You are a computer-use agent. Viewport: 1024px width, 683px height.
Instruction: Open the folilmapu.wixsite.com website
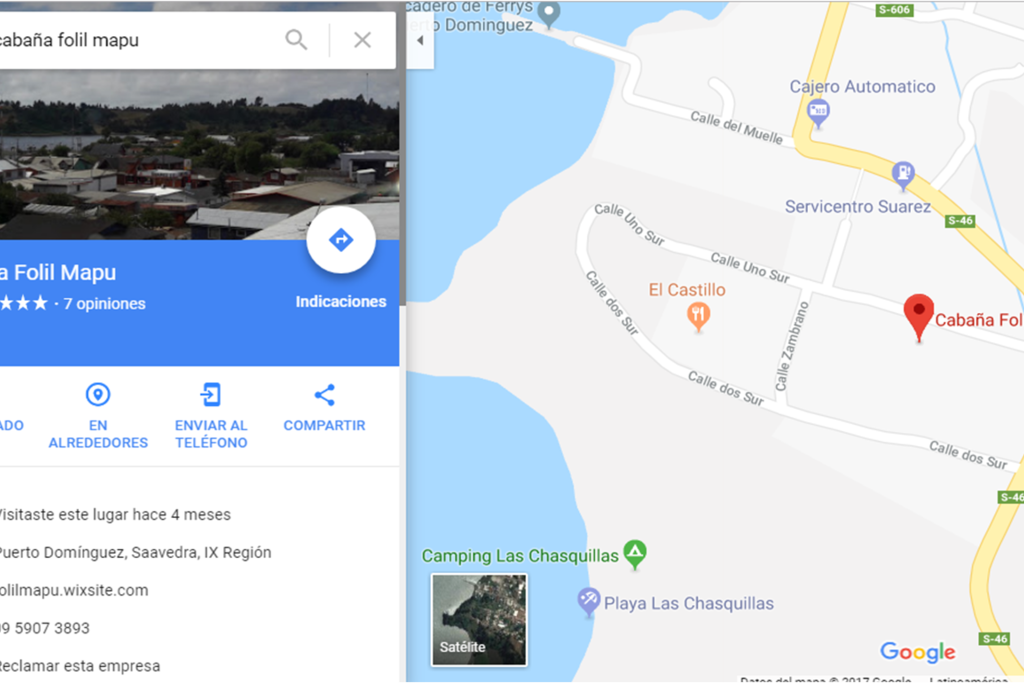(73, 590)
